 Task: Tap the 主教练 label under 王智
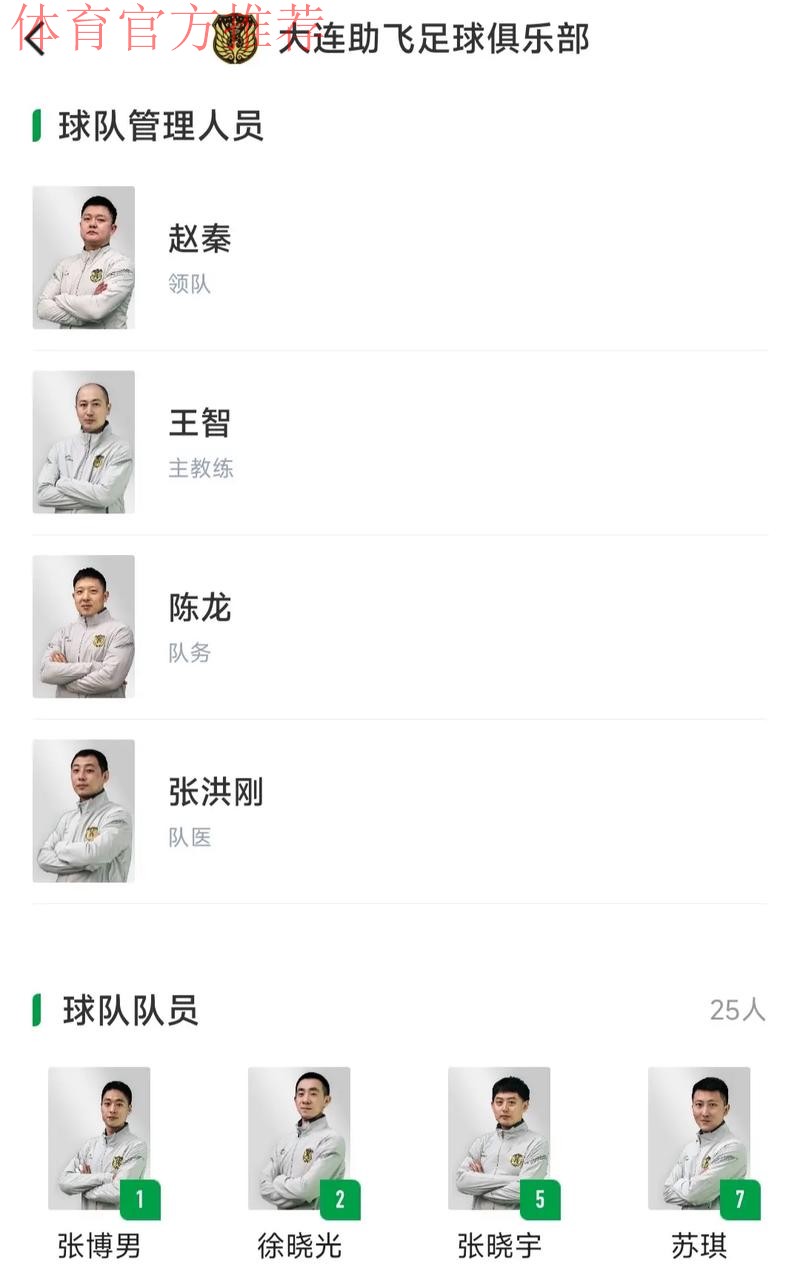(x=200, y=469)
